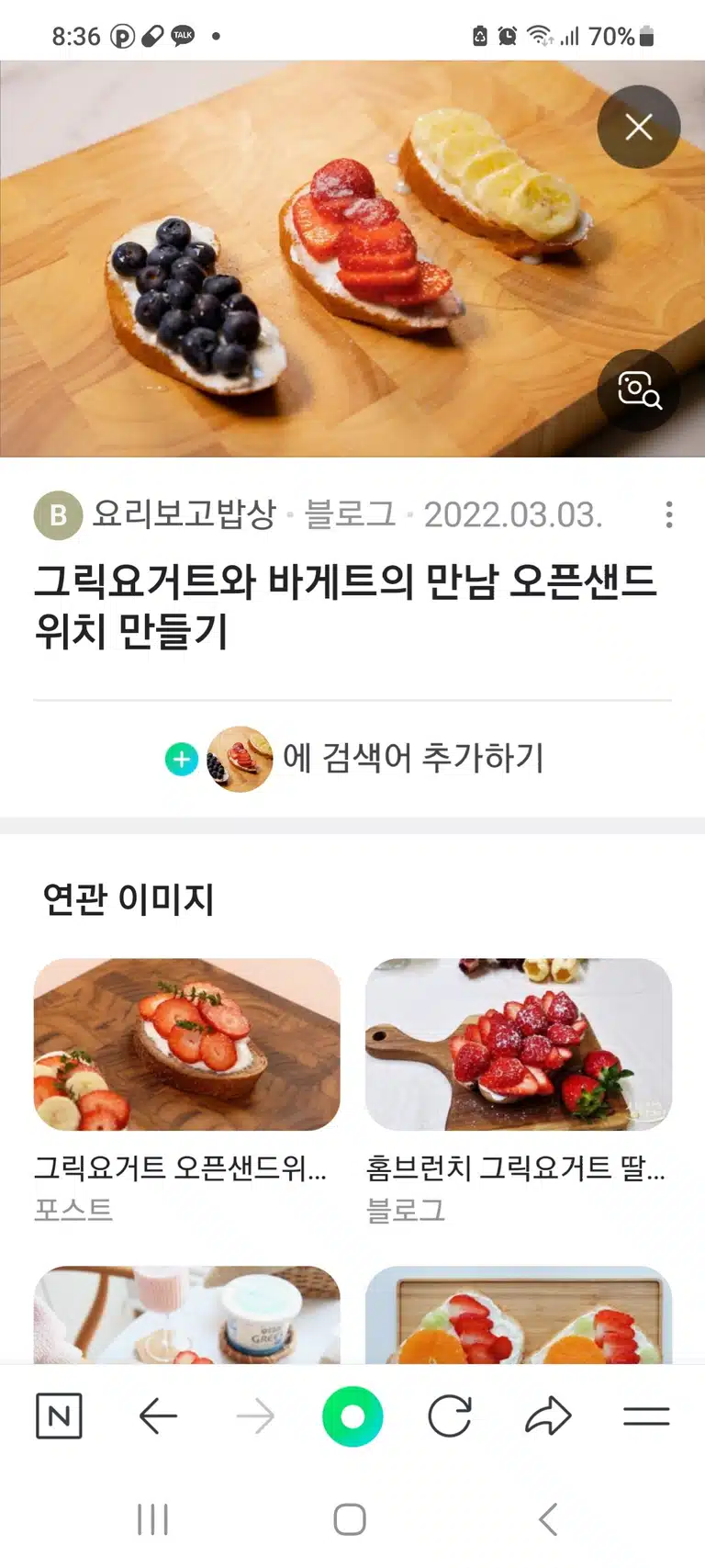Share this page
This screenshot has width=705, height=1568.
pyautogui.click(x=548, y=1416)
